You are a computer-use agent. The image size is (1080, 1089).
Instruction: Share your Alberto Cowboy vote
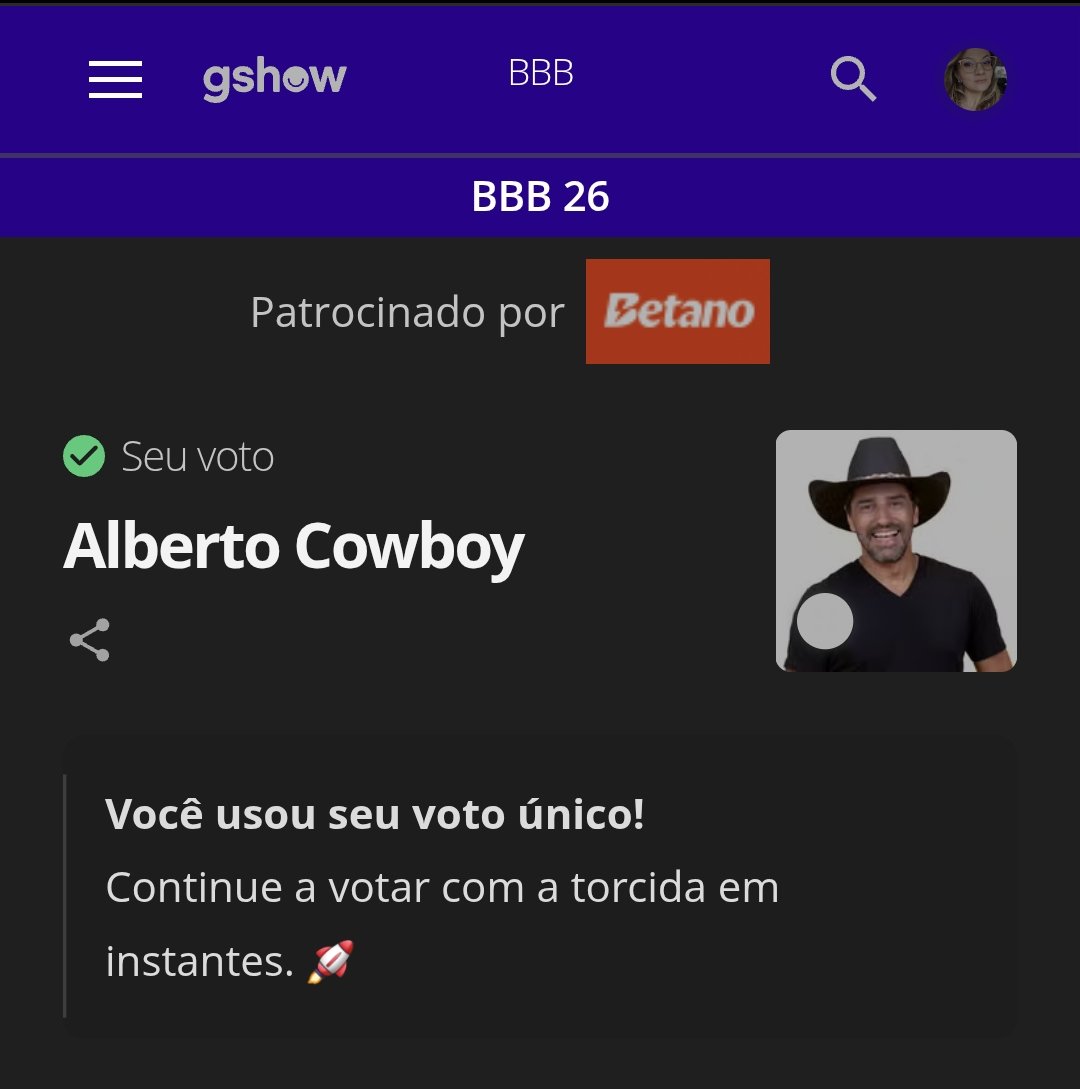89,640
